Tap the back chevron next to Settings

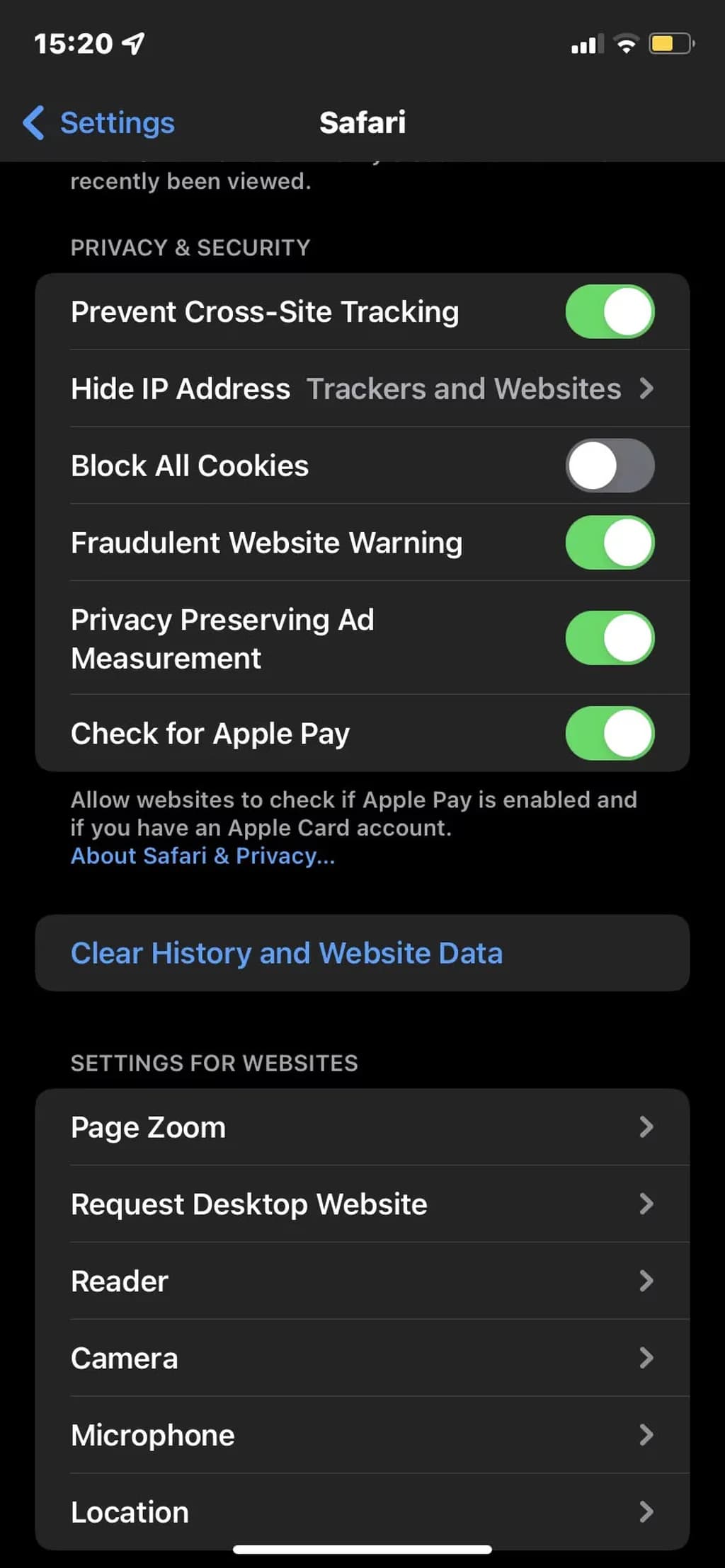(x=33, y=122)
